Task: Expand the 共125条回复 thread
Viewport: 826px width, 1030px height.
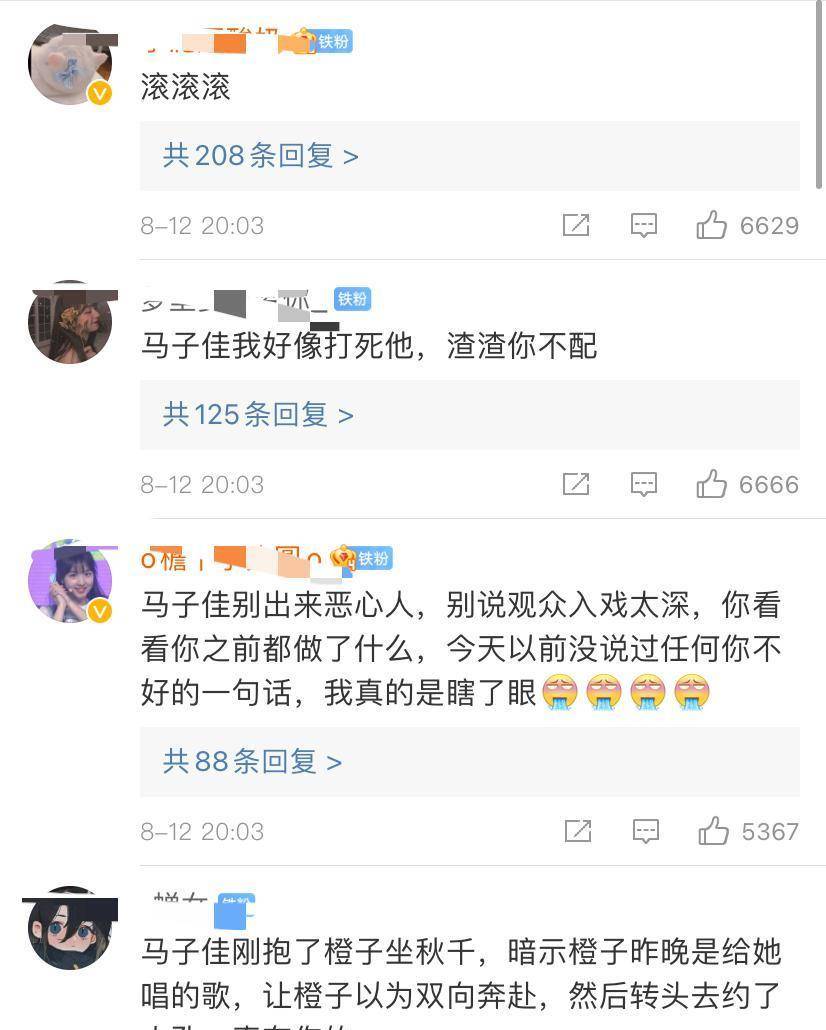Action: pos(259,414)
